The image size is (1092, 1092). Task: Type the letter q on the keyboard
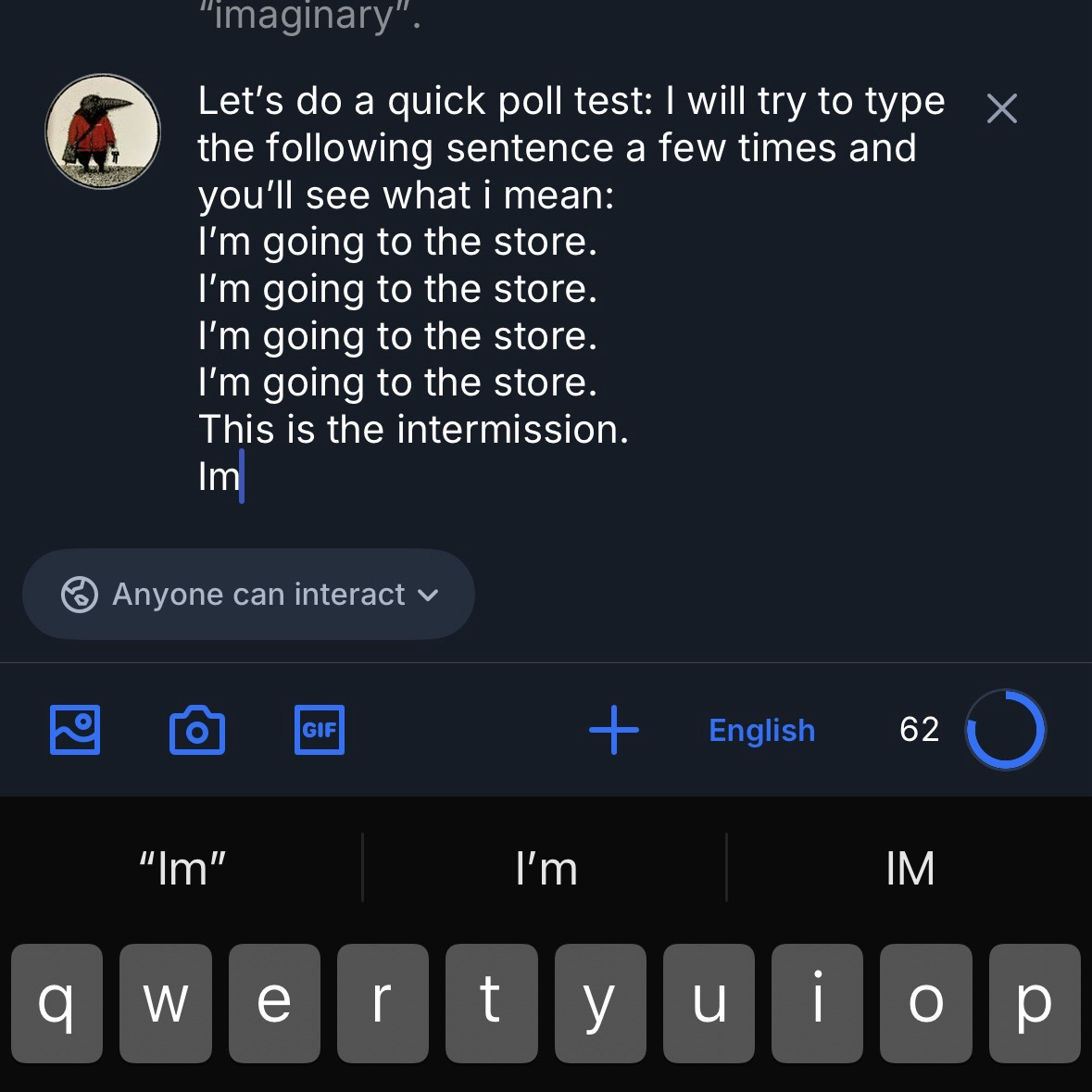tap(56, 1002)
